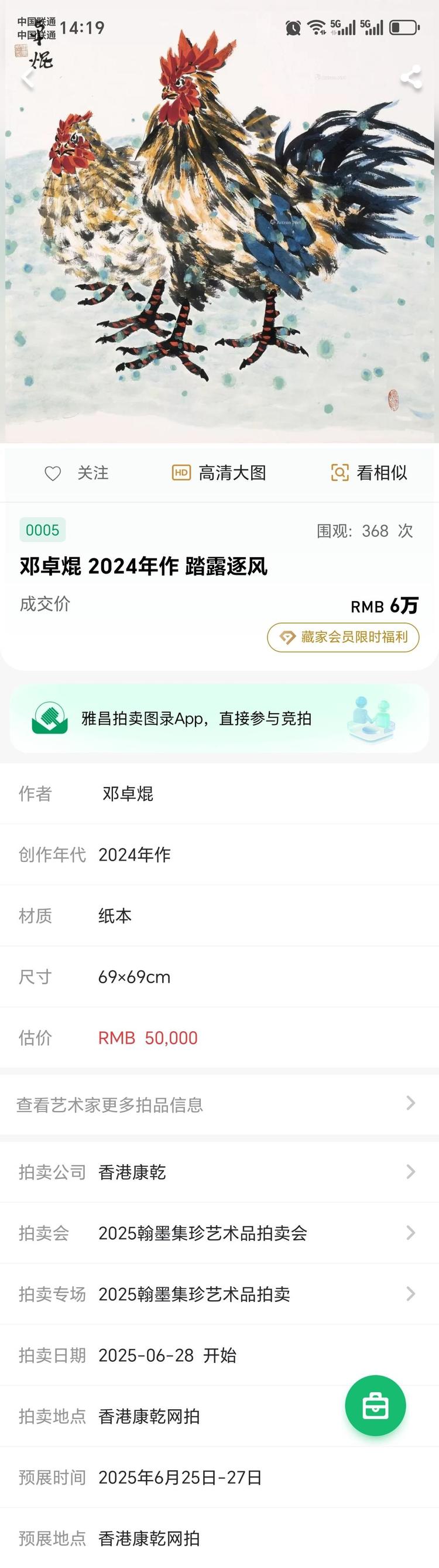
Task: Open auction company 香港康乾
Action: (x=220, y=1172)
